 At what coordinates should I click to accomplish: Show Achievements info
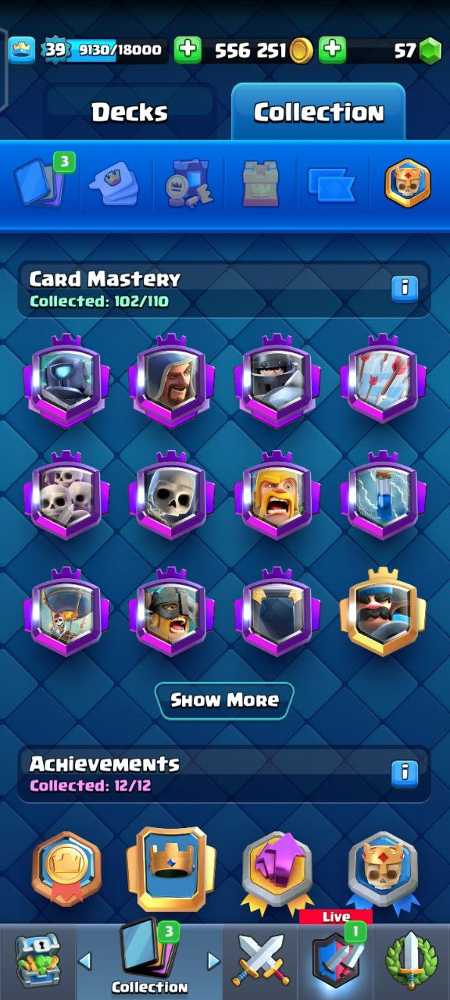tap(404, 772)
